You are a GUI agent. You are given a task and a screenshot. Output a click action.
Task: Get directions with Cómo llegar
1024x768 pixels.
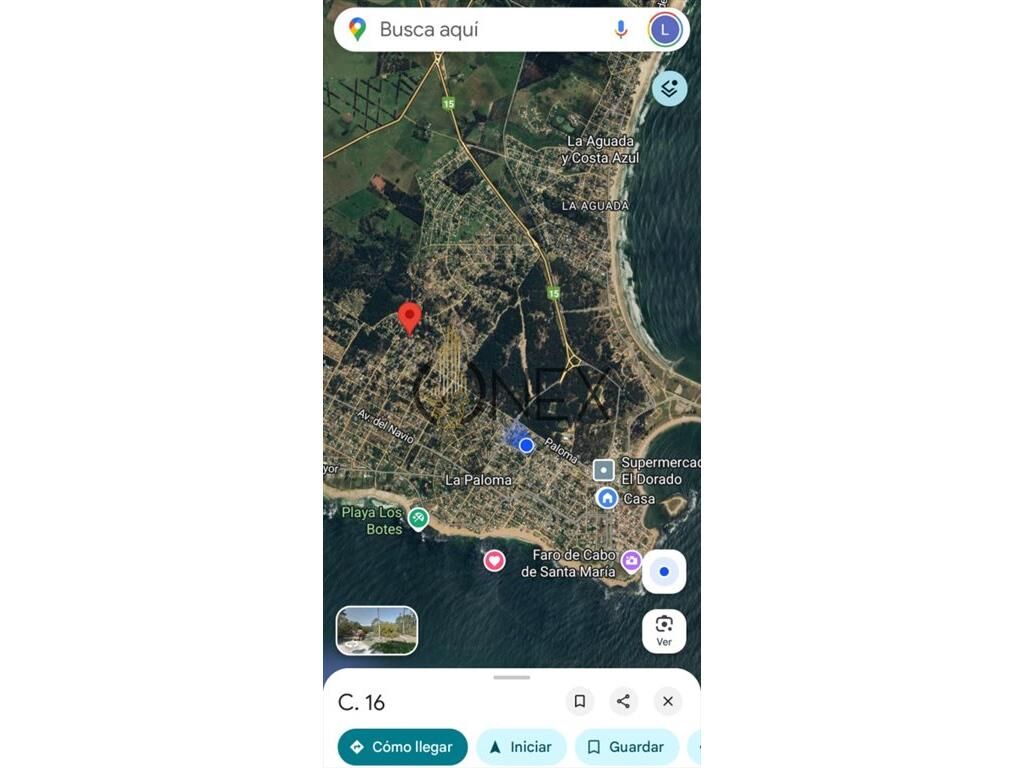tap(402, 747)
